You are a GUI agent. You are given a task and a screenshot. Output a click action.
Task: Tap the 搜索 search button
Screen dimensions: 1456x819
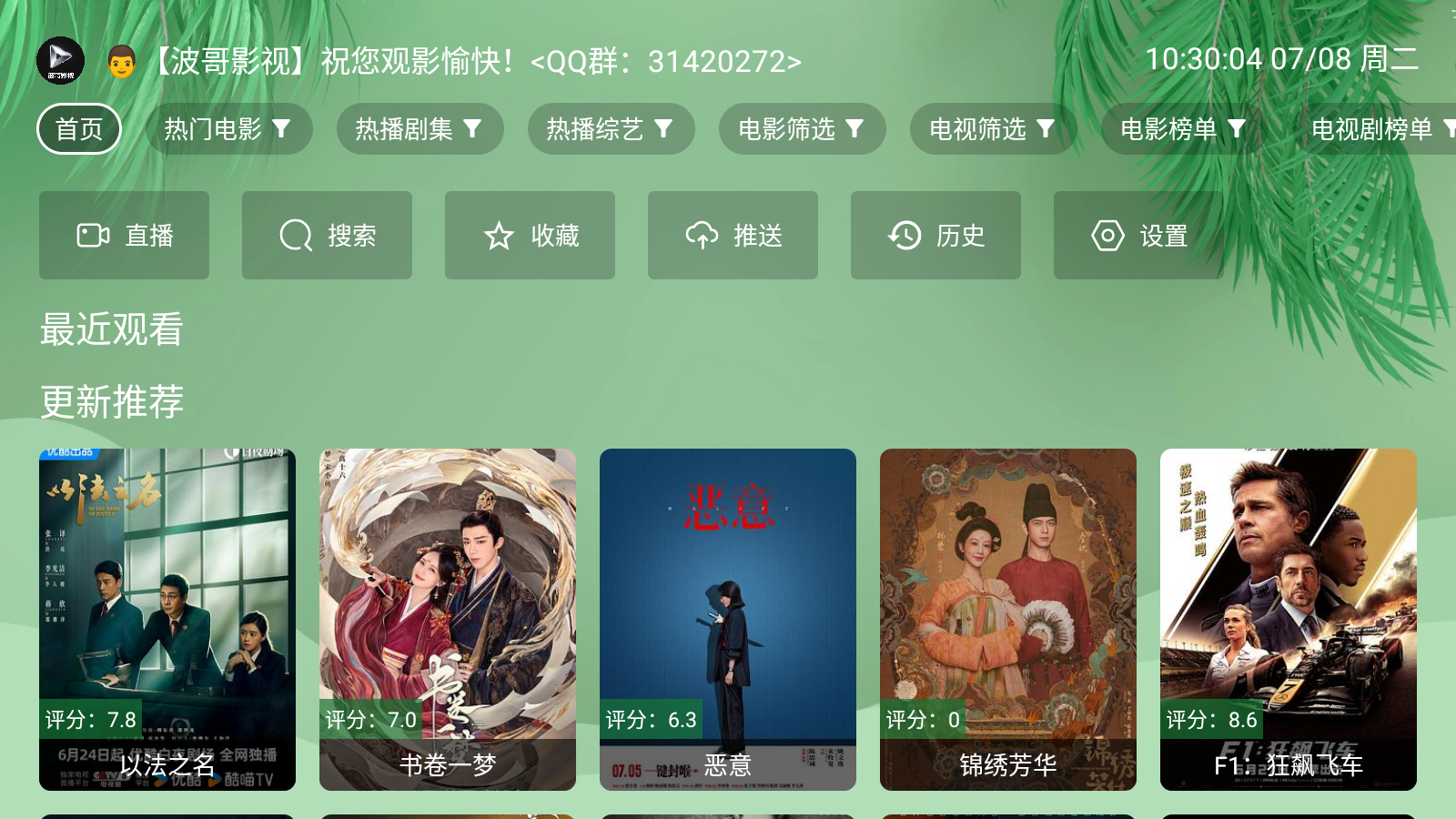click(x=327, y=236)
